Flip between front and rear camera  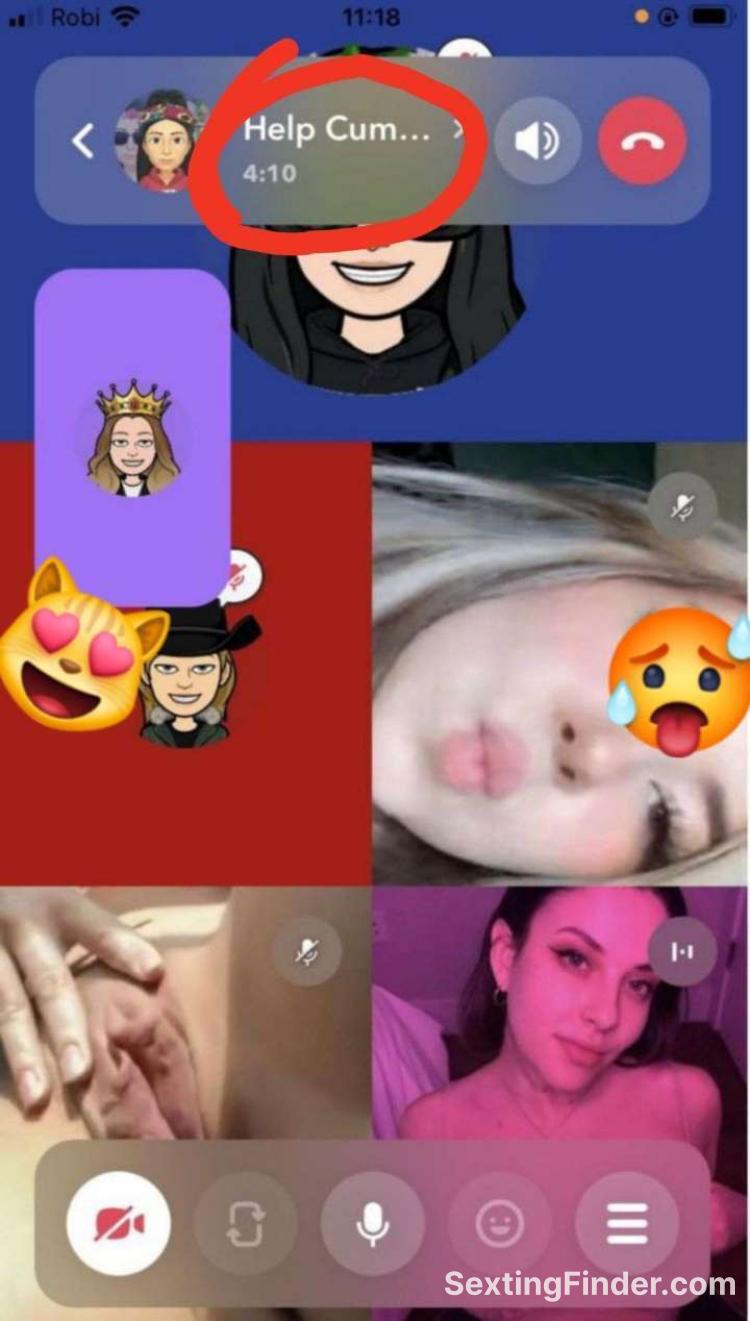(246, 1223)
